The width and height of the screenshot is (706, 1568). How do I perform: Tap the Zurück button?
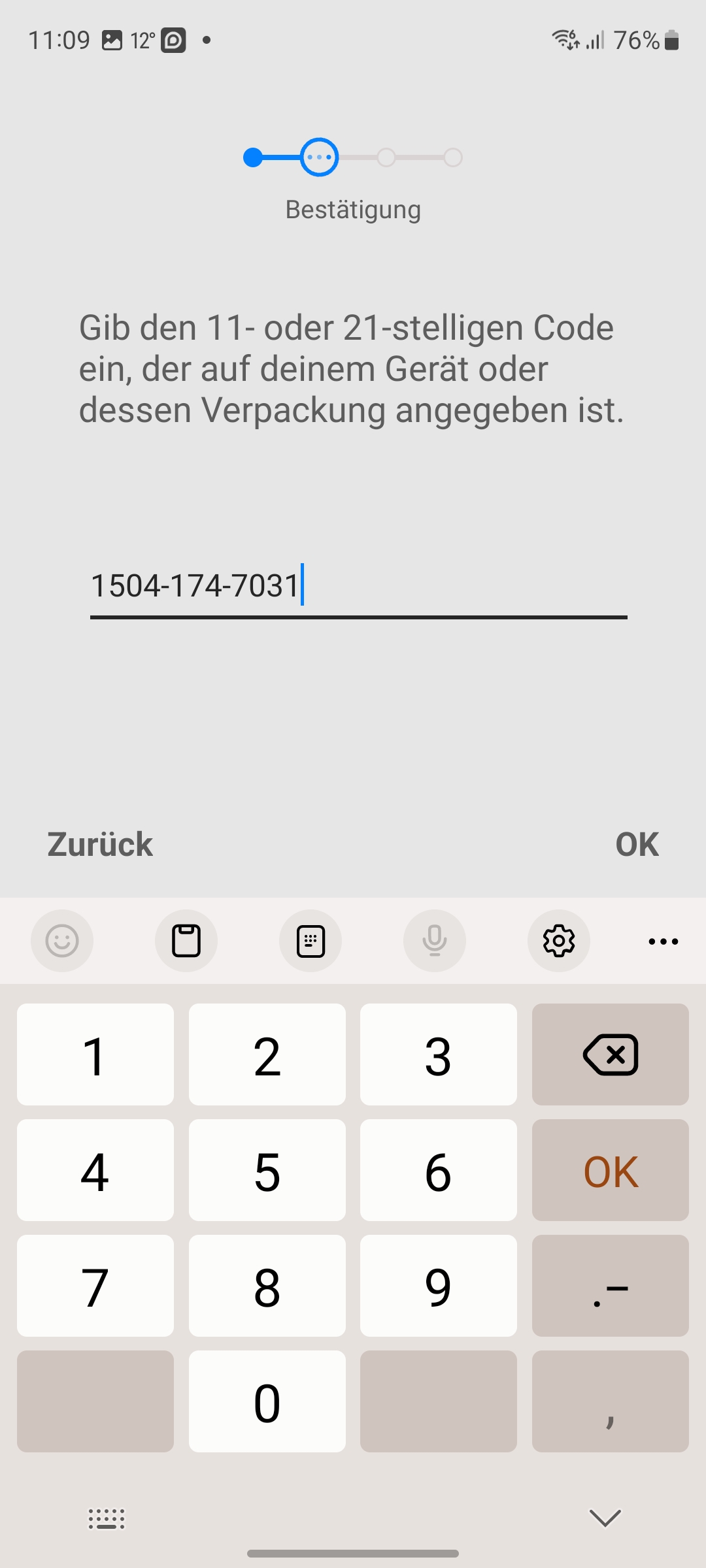(100, 844)
